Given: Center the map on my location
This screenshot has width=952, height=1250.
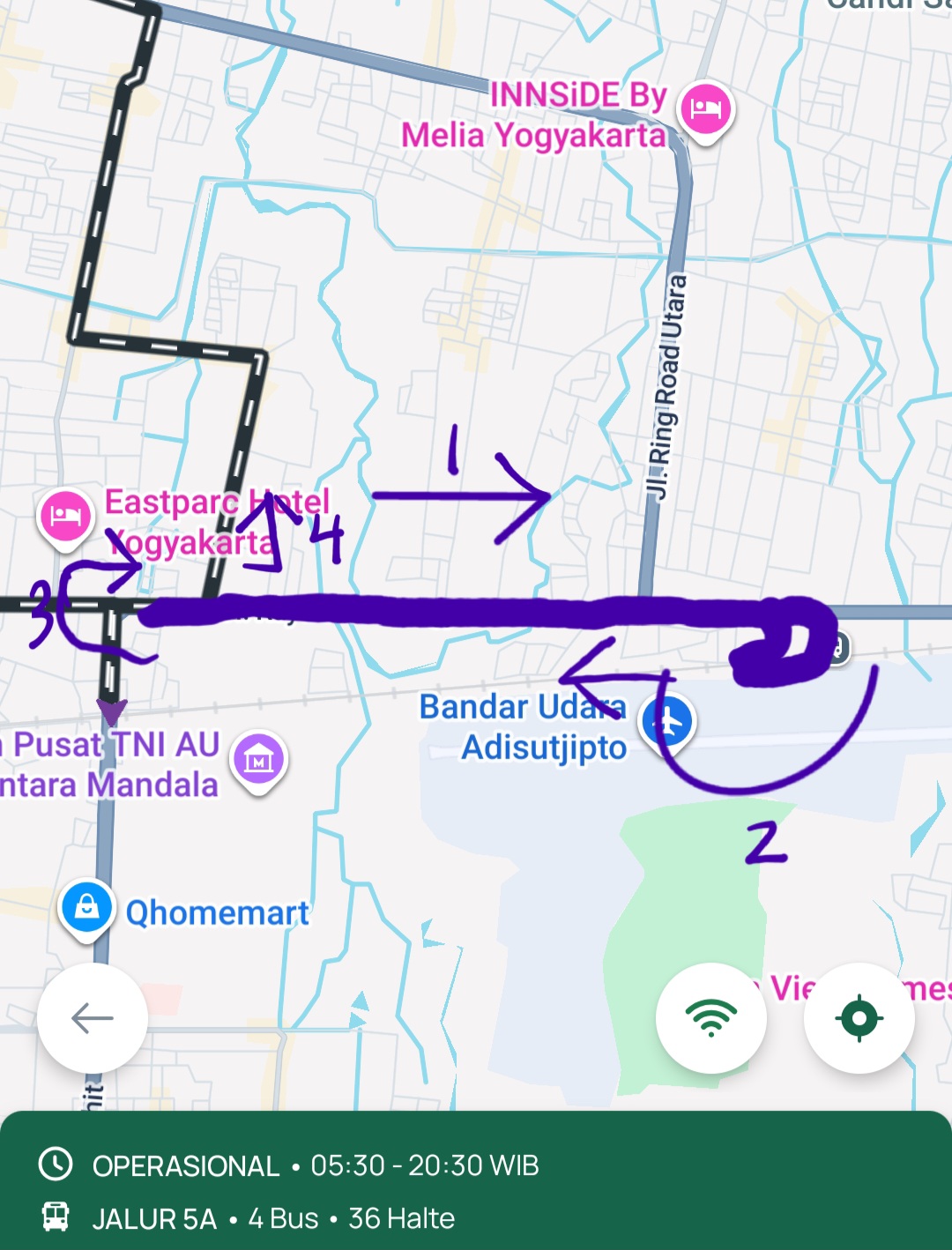Looking at the screenshot, I should coord(859,1018).
